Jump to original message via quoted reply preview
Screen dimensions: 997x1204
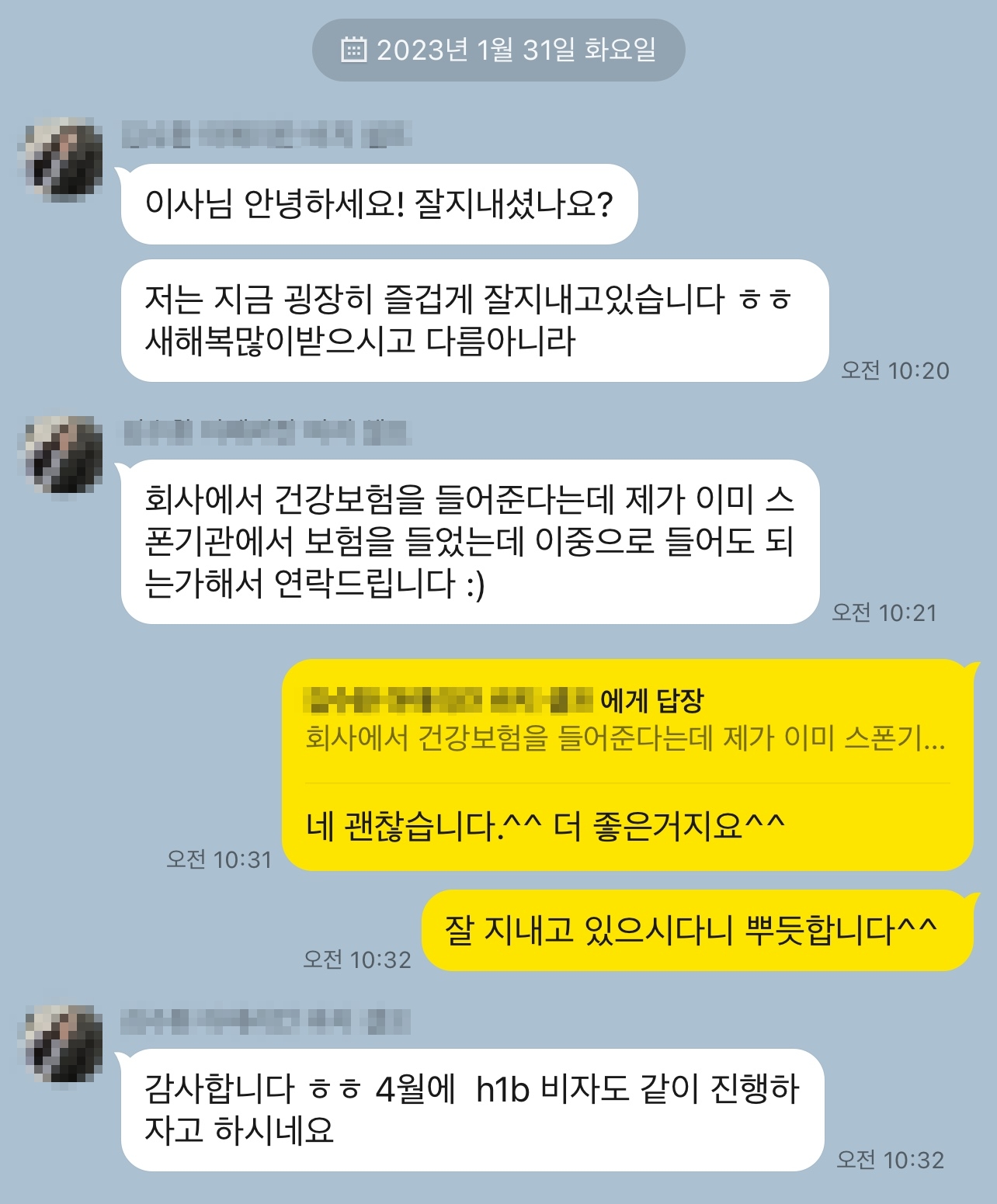pyautogui.click(x=625, y=737)
